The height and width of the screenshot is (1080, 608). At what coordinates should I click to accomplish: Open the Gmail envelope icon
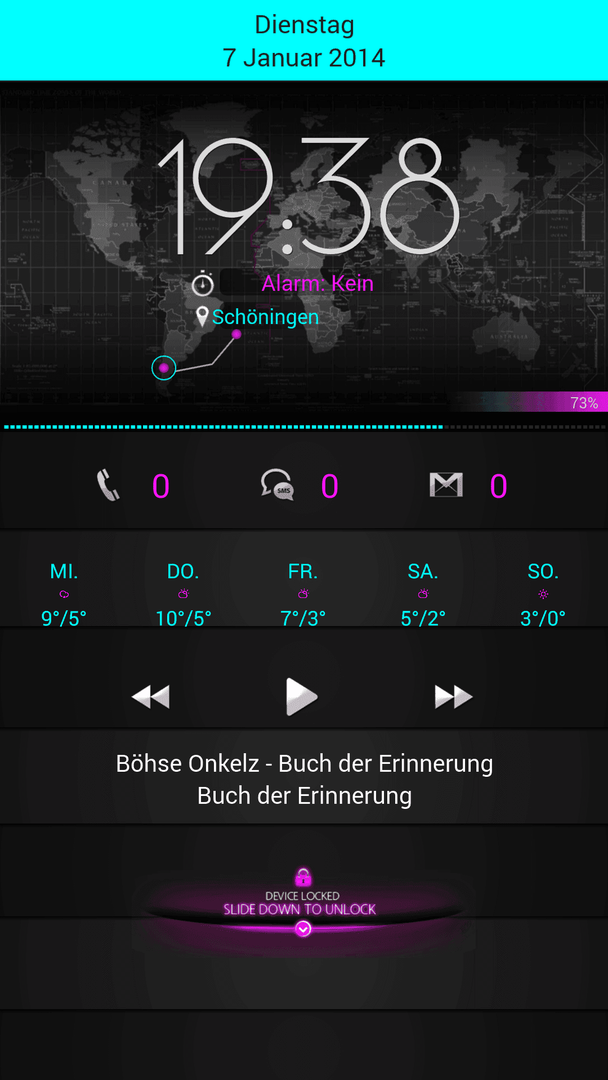445,485
